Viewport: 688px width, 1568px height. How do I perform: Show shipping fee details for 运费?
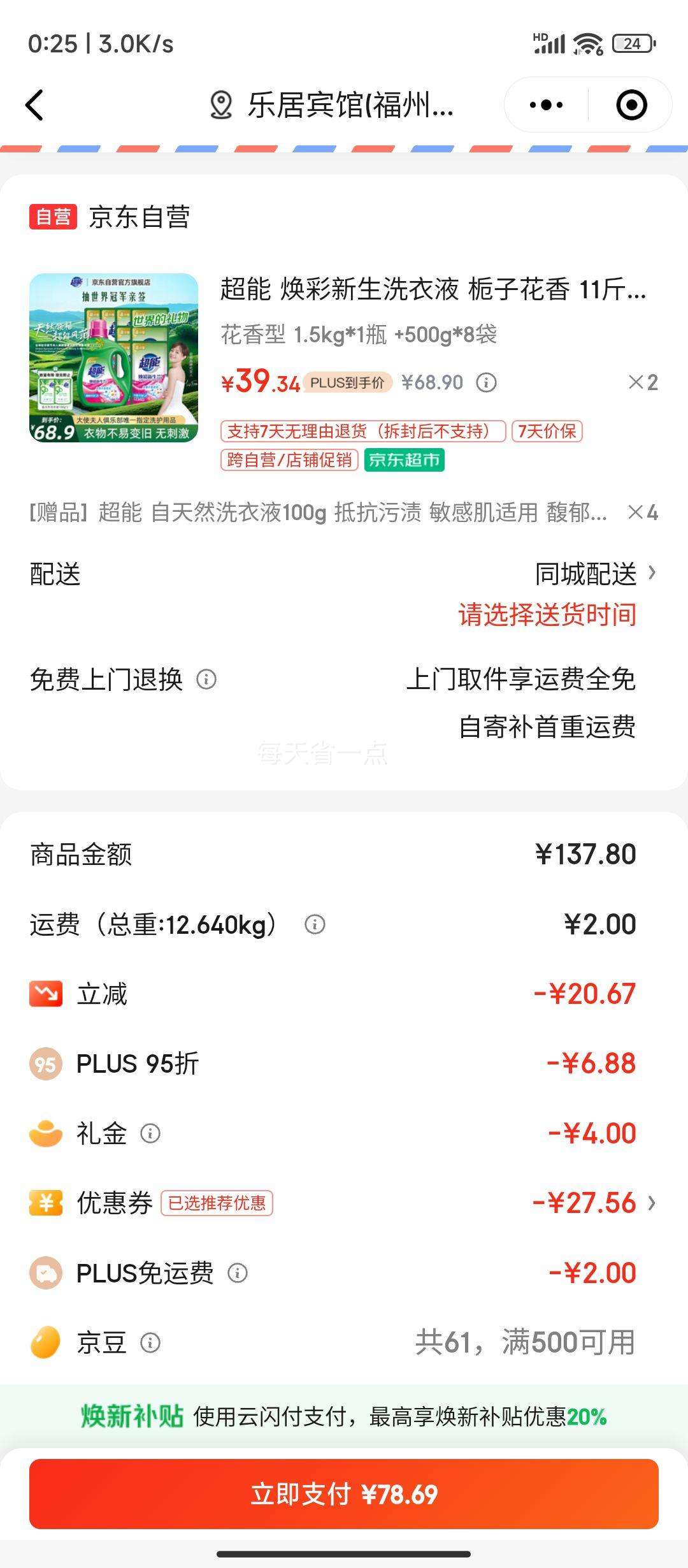coord(315,924)
